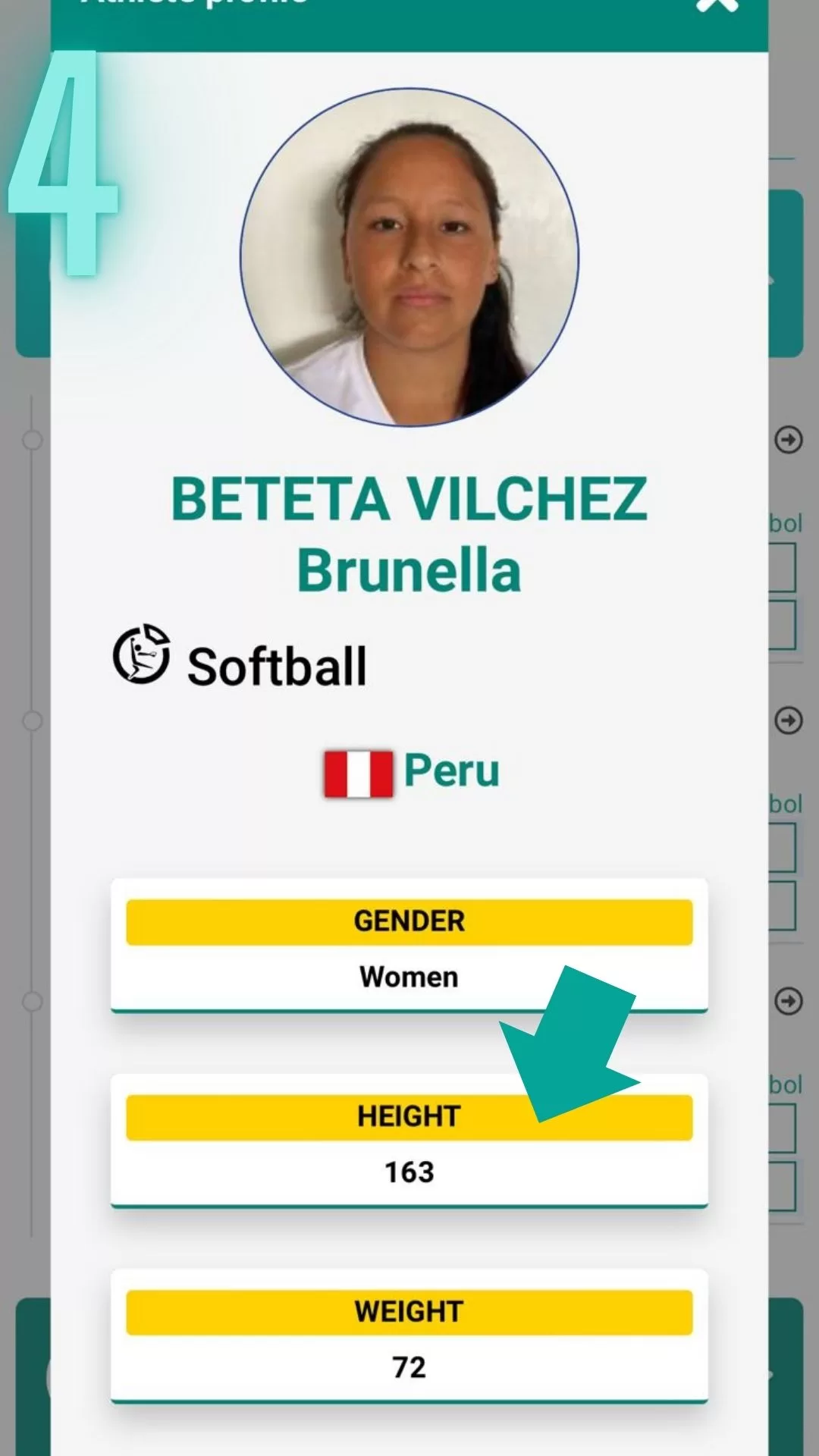Click the HEIGHT value 163

coord(409,1172)
